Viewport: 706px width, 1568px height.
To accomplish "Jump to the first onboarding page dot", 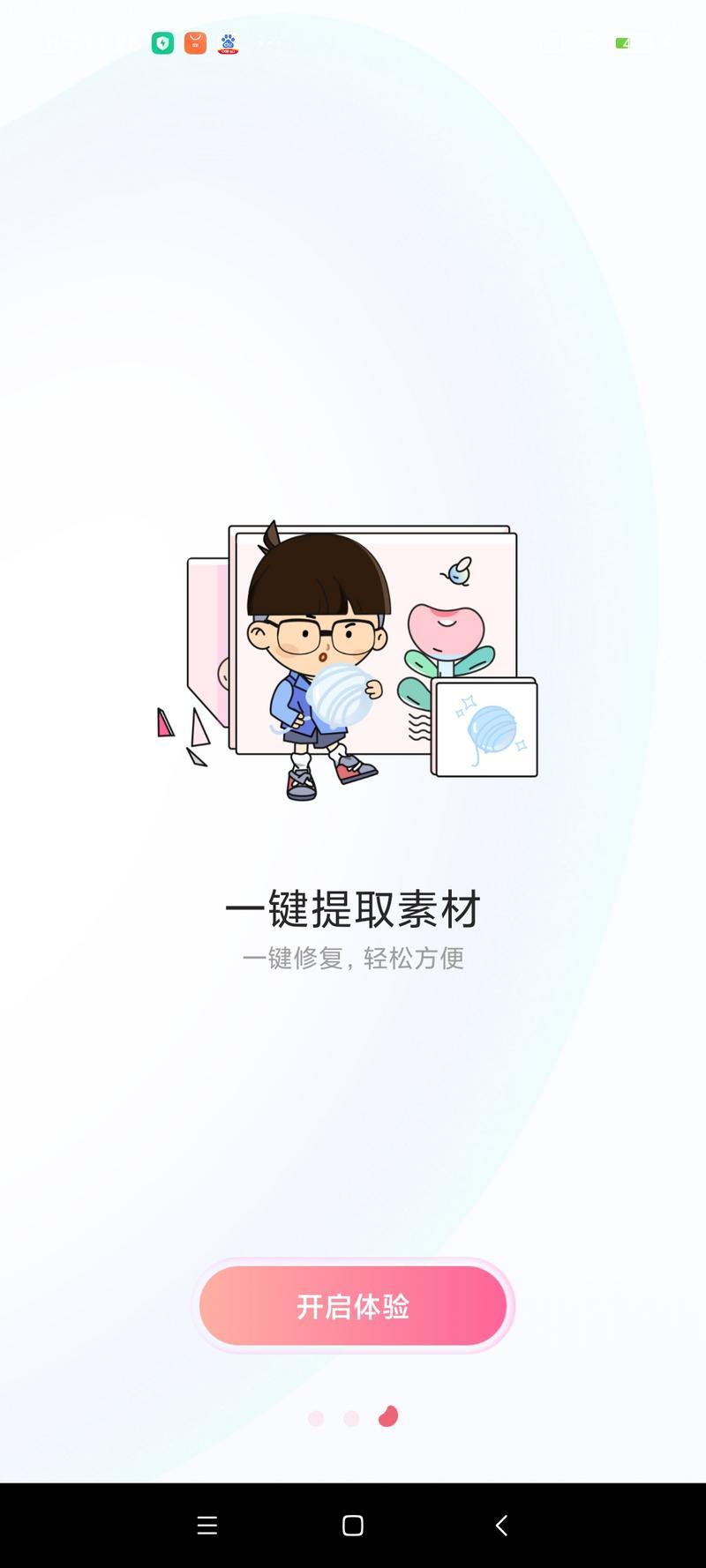I will tap(316, 1418).
